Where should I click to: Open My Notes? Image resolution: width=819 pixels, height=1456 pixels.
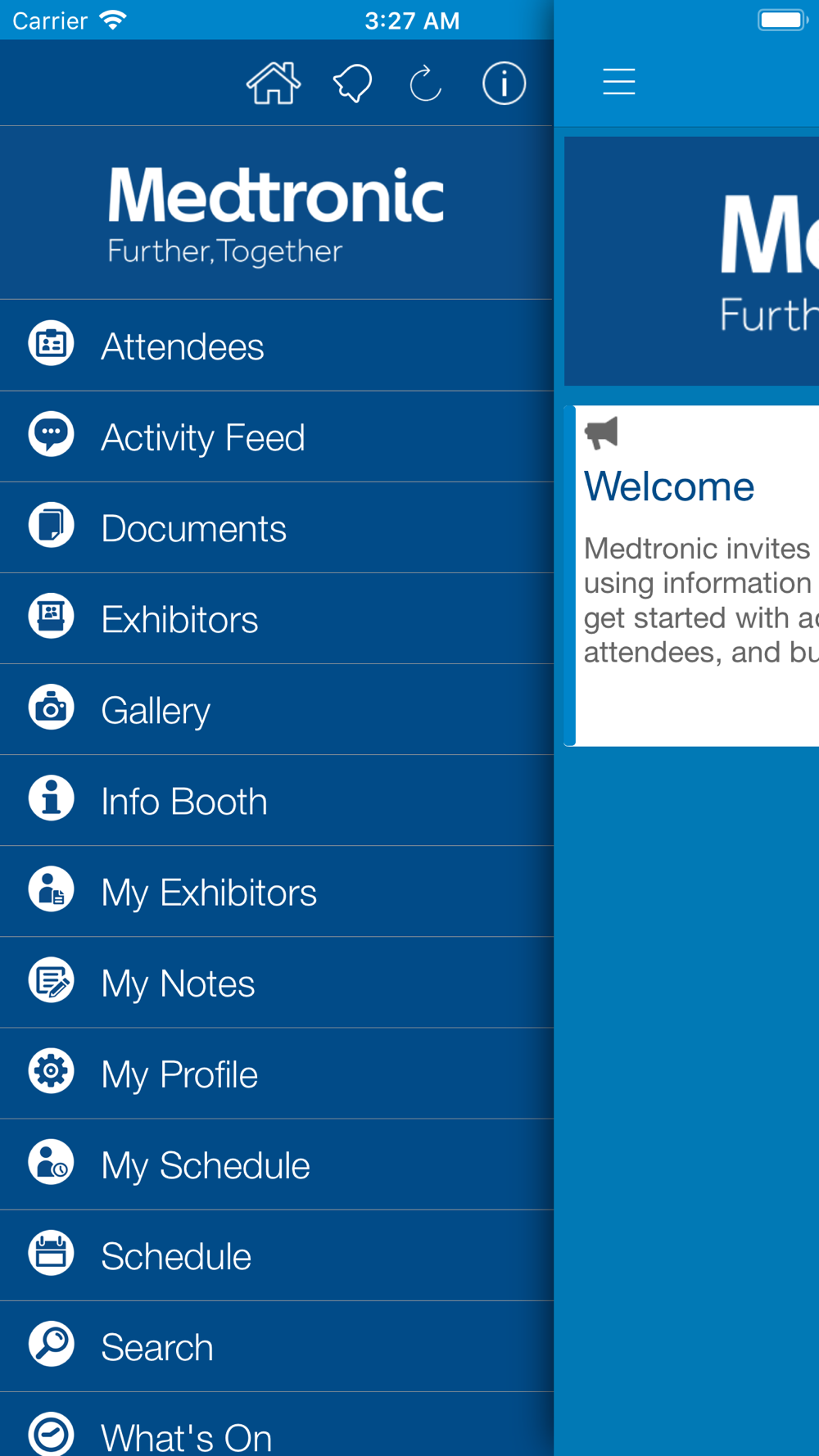click(x=277, y=982)
